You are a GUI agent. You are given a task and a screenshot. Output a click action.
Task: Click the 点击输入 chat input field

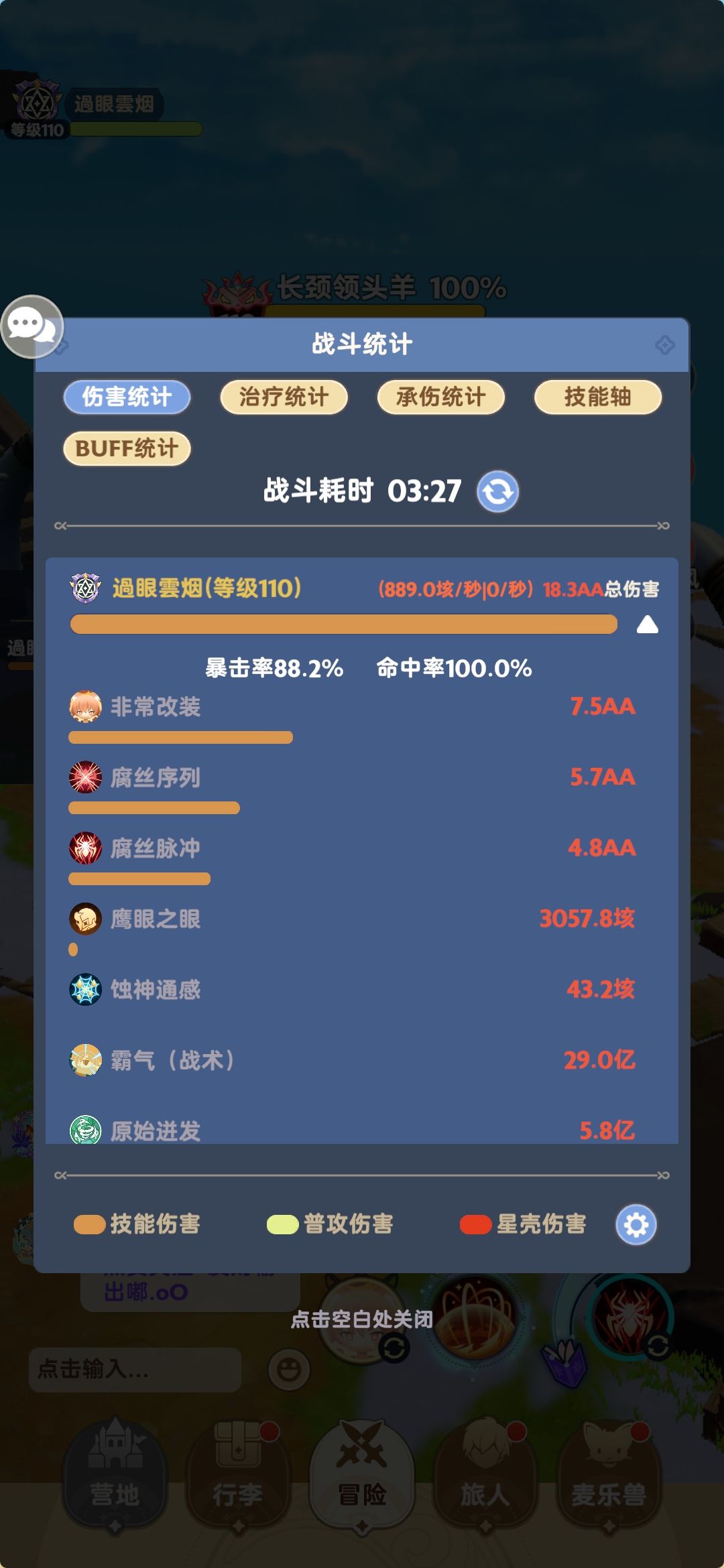(x=134, y=1370)
